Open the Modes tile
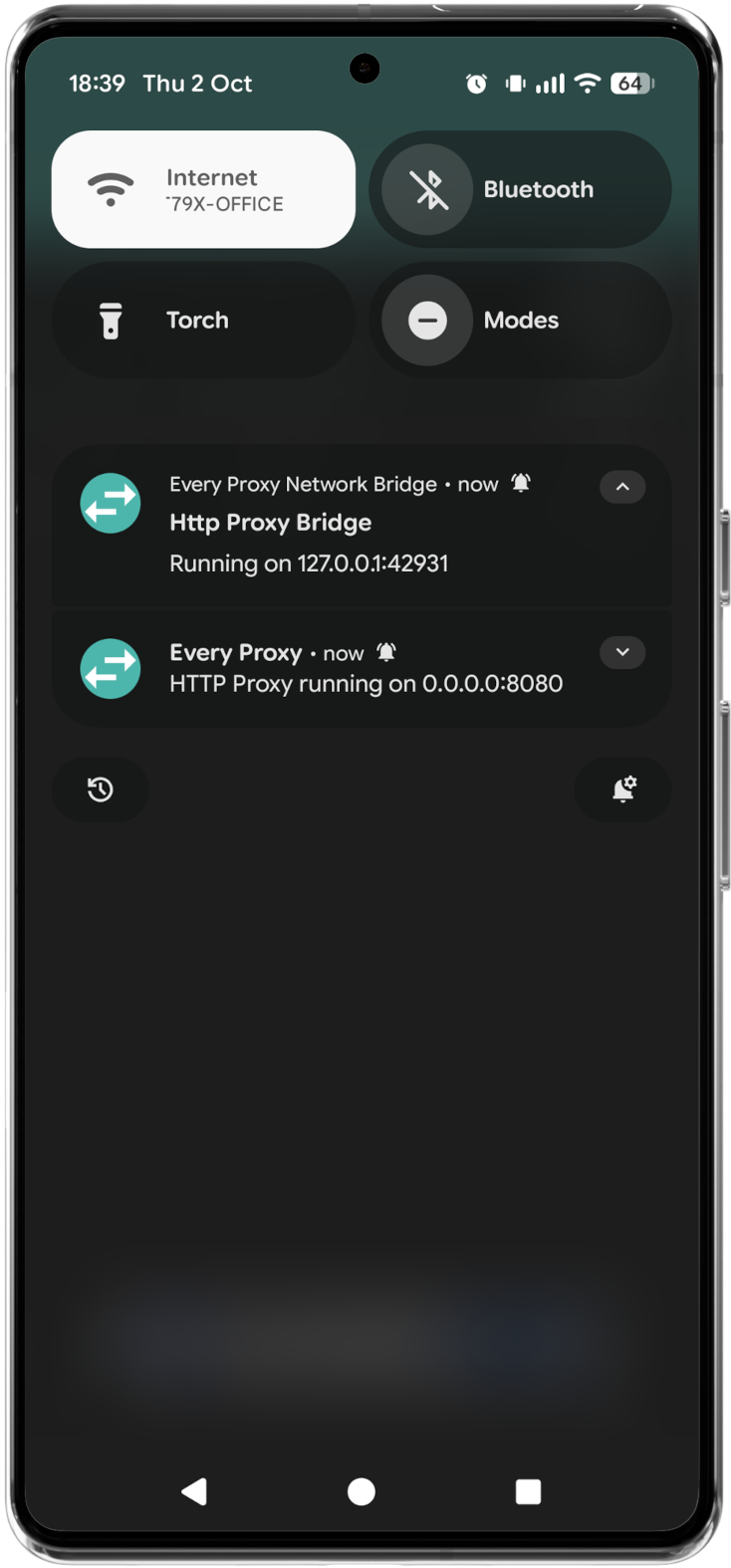 pos(520,320)
